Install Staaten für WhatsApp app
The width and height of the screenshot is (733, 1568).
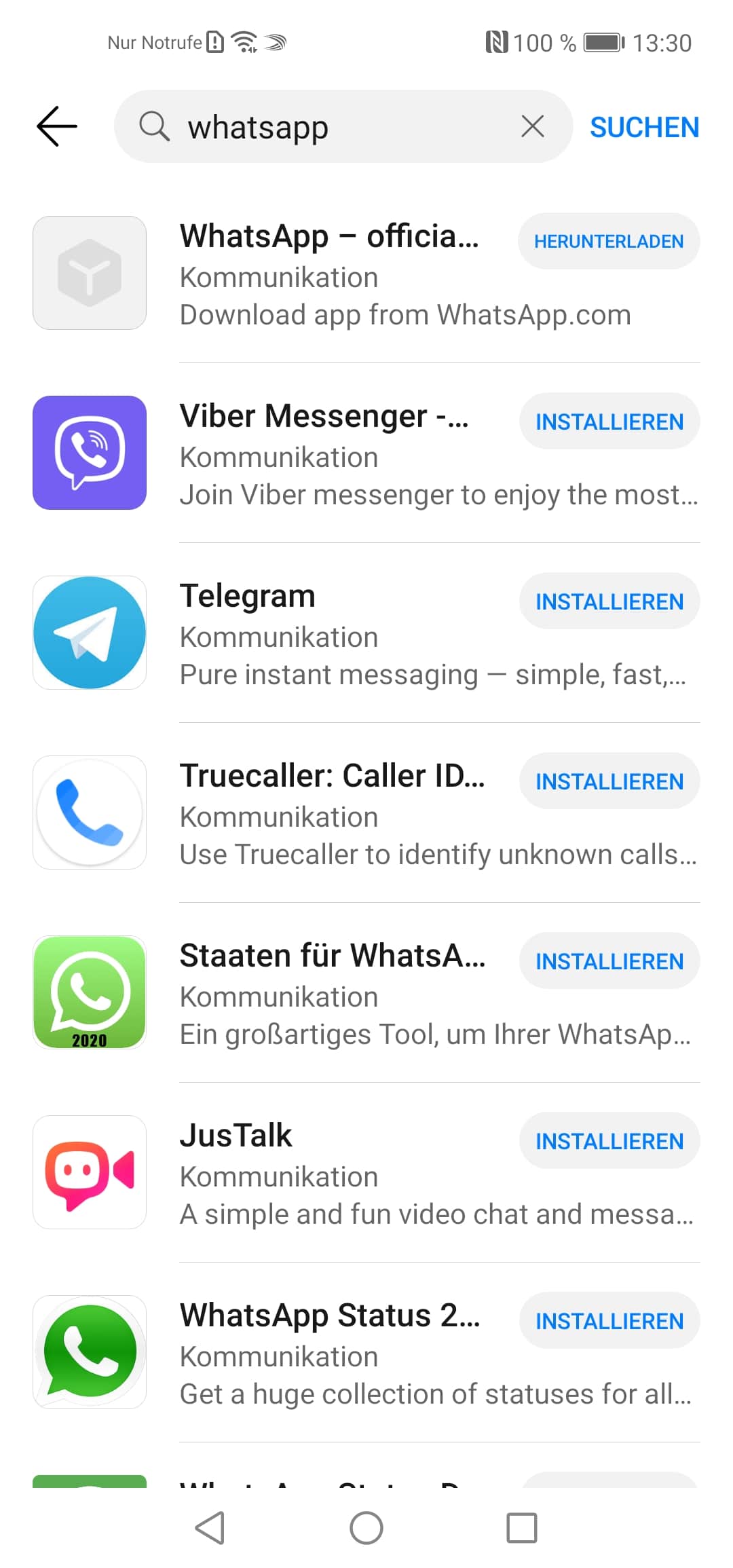[609, 961]
